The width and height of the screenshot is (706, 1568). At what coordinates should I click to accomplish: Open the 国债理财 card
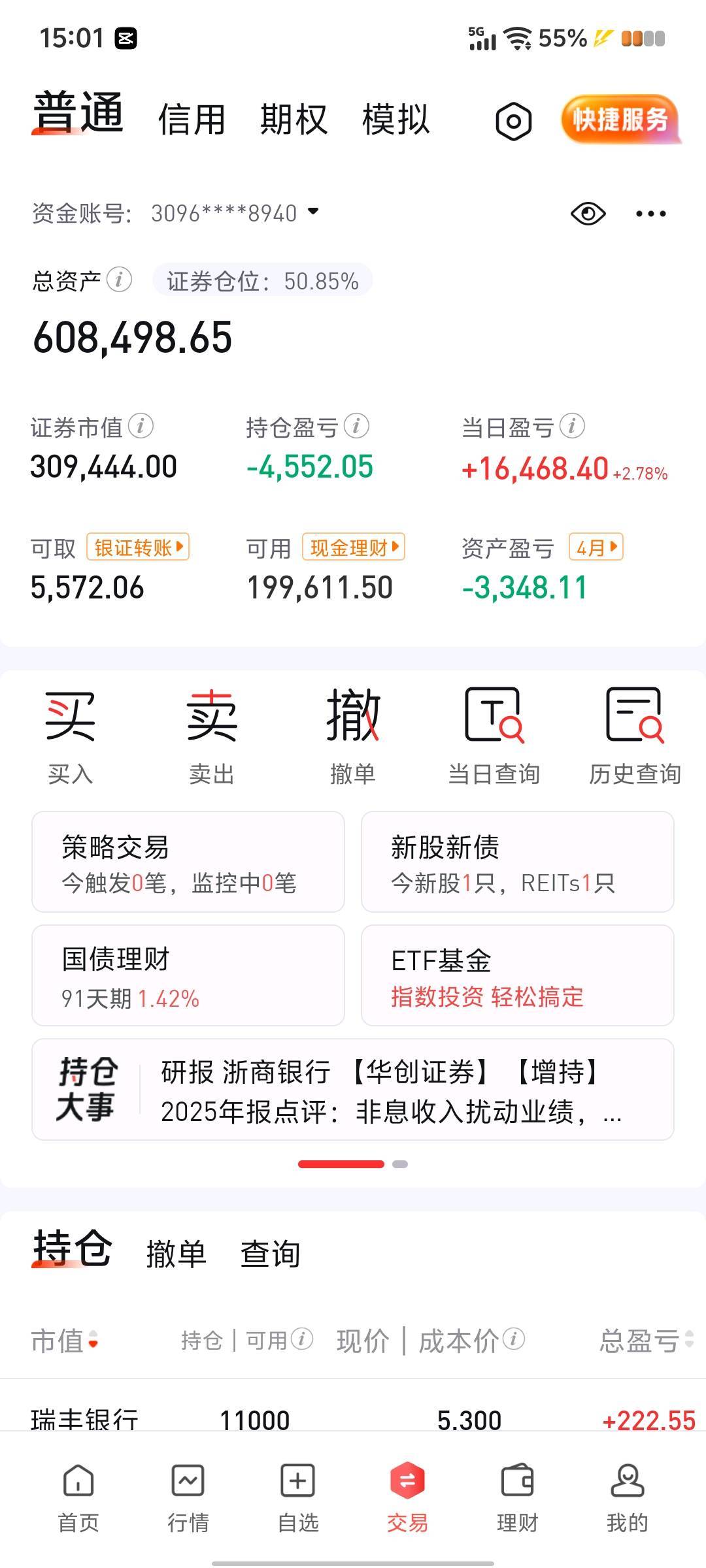pyautogui.click(x=188, y=975)
